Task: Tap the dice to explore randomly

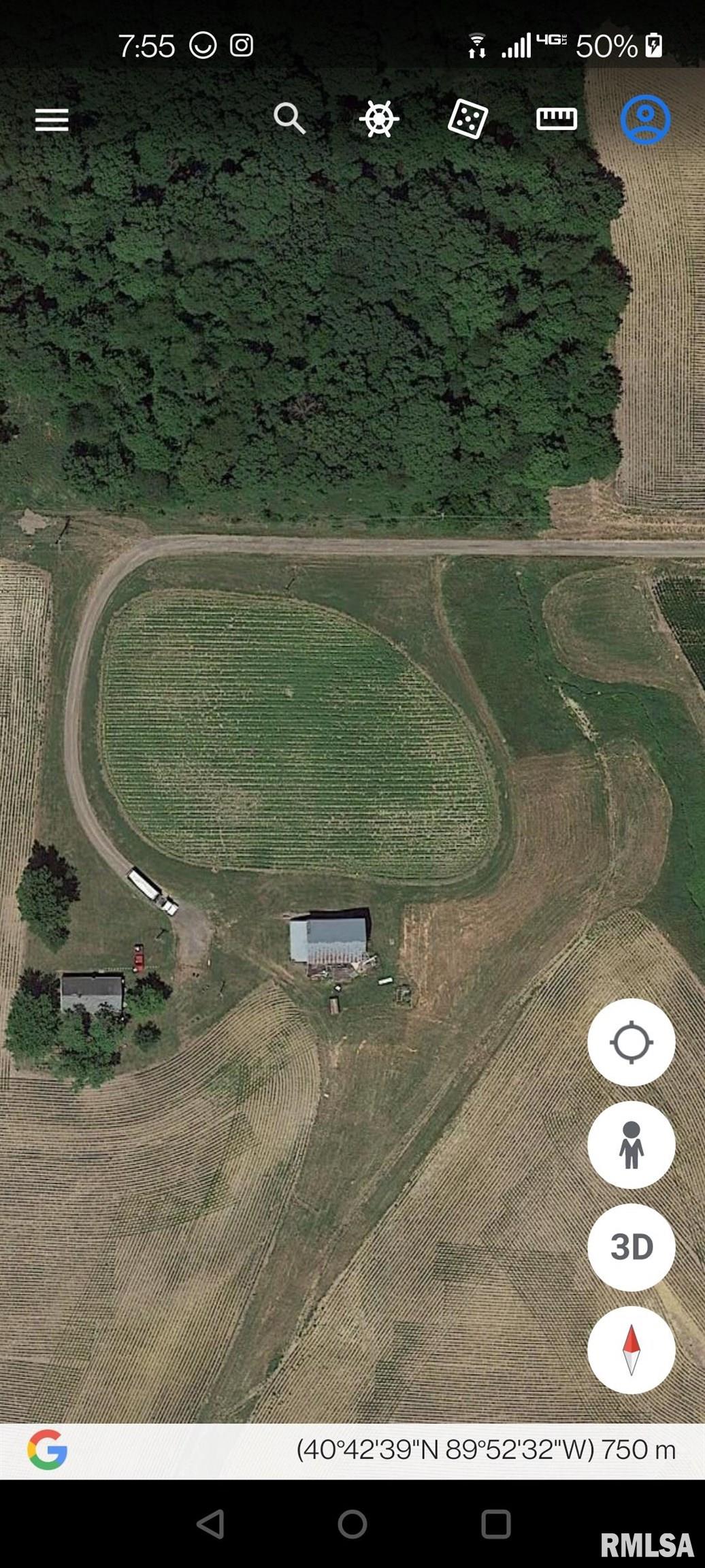Action: point(468,119)
